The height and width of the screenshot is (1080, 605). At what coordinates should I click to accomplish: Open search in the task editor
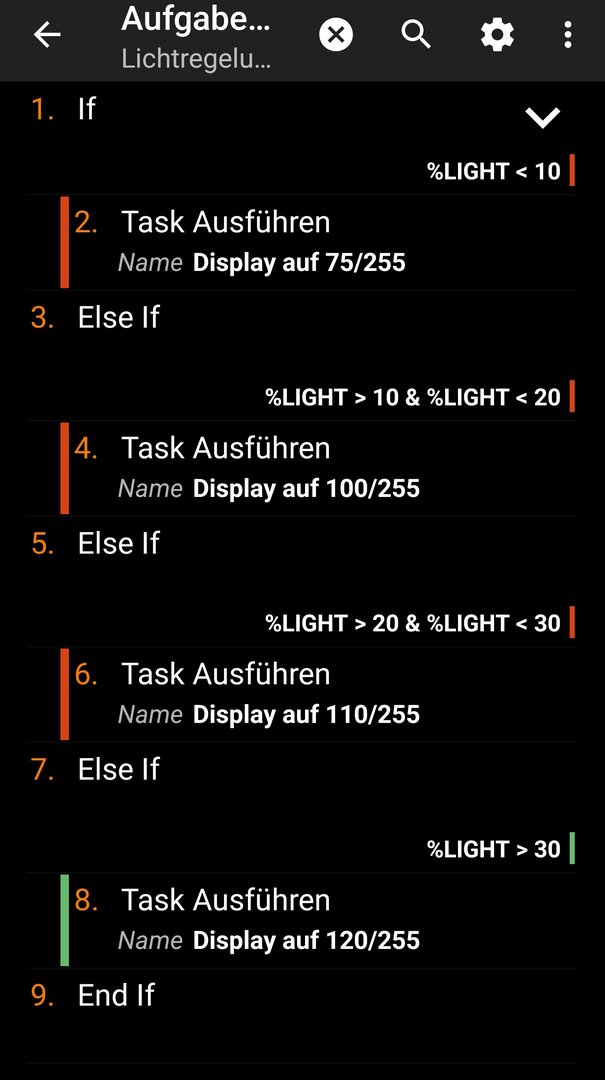(x=416, y=34)
